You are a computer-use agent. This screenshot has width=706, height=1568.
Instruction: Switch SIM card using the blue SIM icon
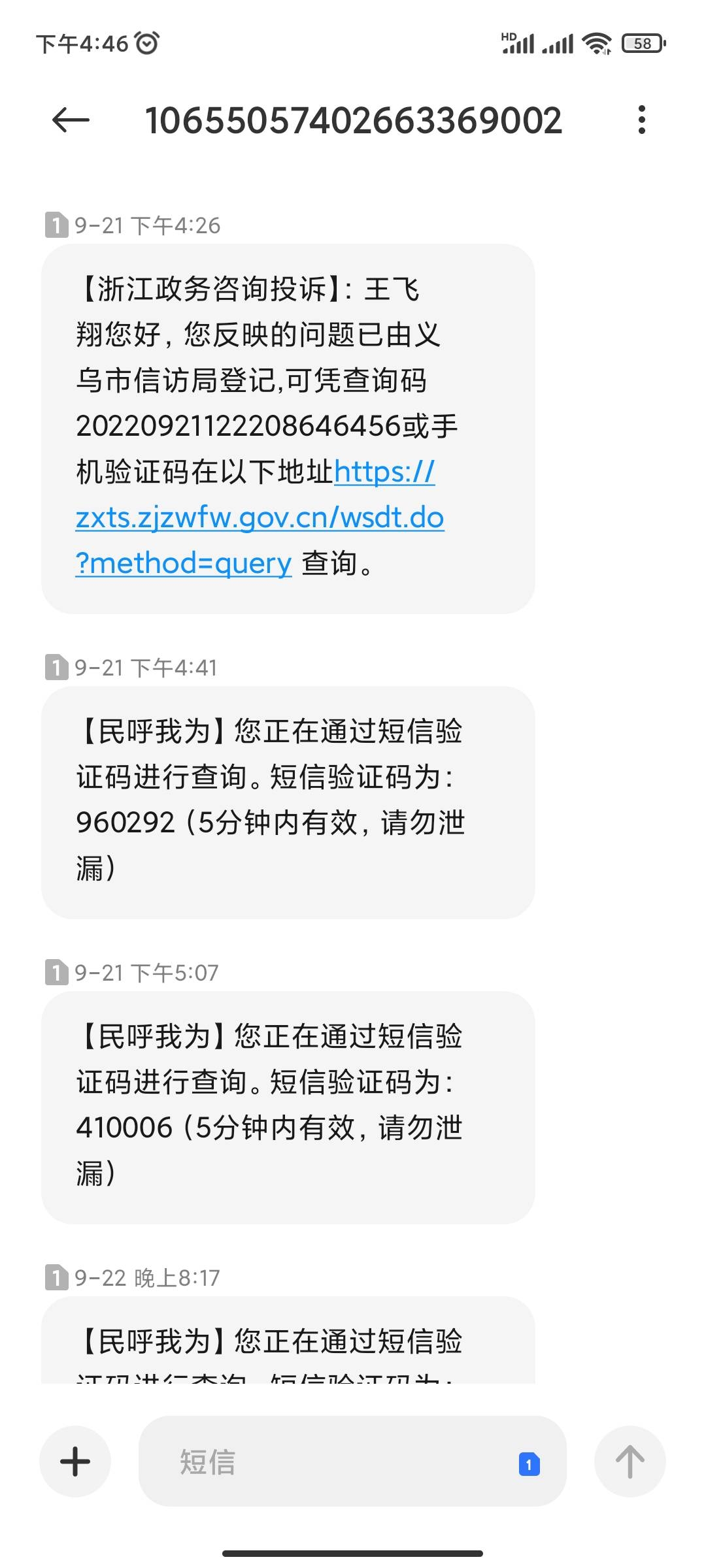coord(529,1464)
